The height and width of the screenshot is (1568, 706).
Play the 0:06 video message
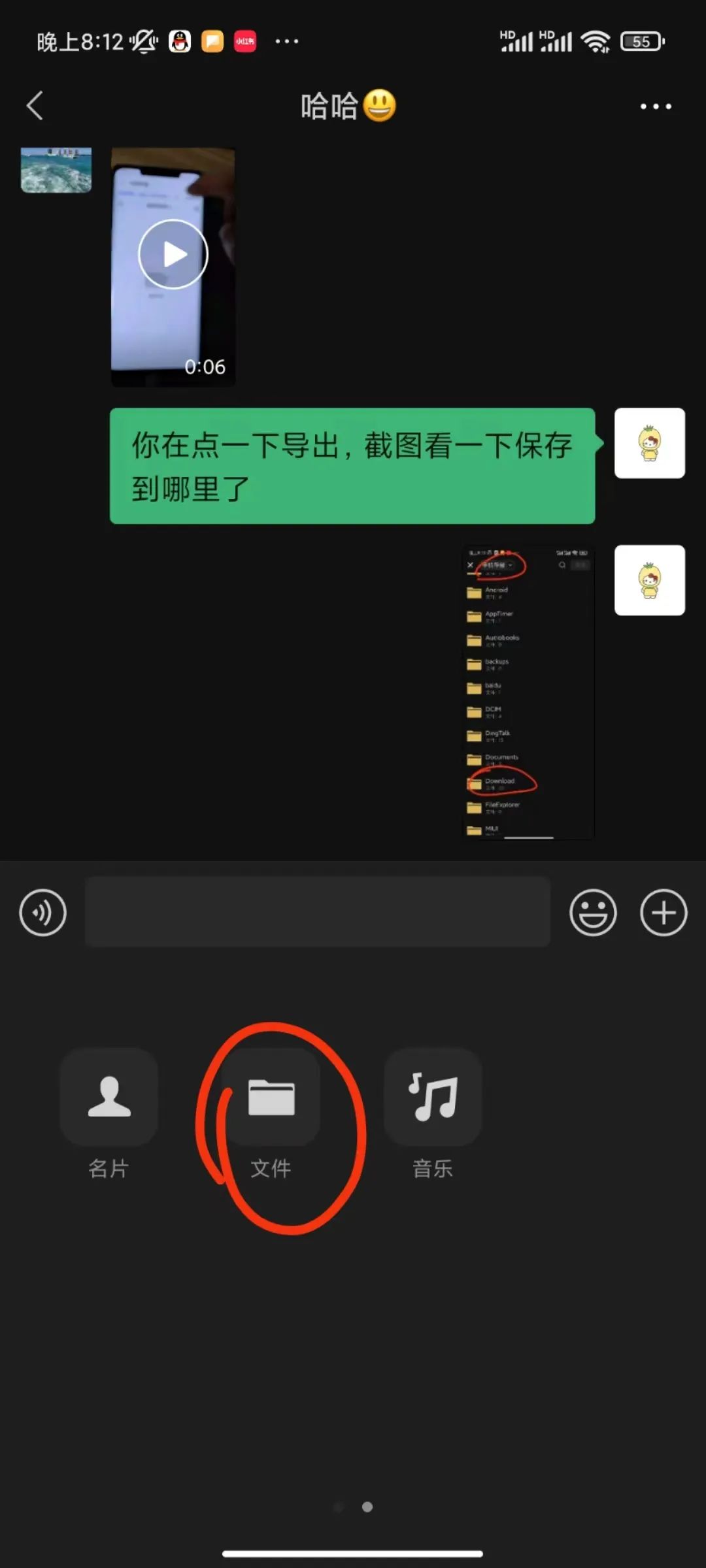(x=173, y=253)
